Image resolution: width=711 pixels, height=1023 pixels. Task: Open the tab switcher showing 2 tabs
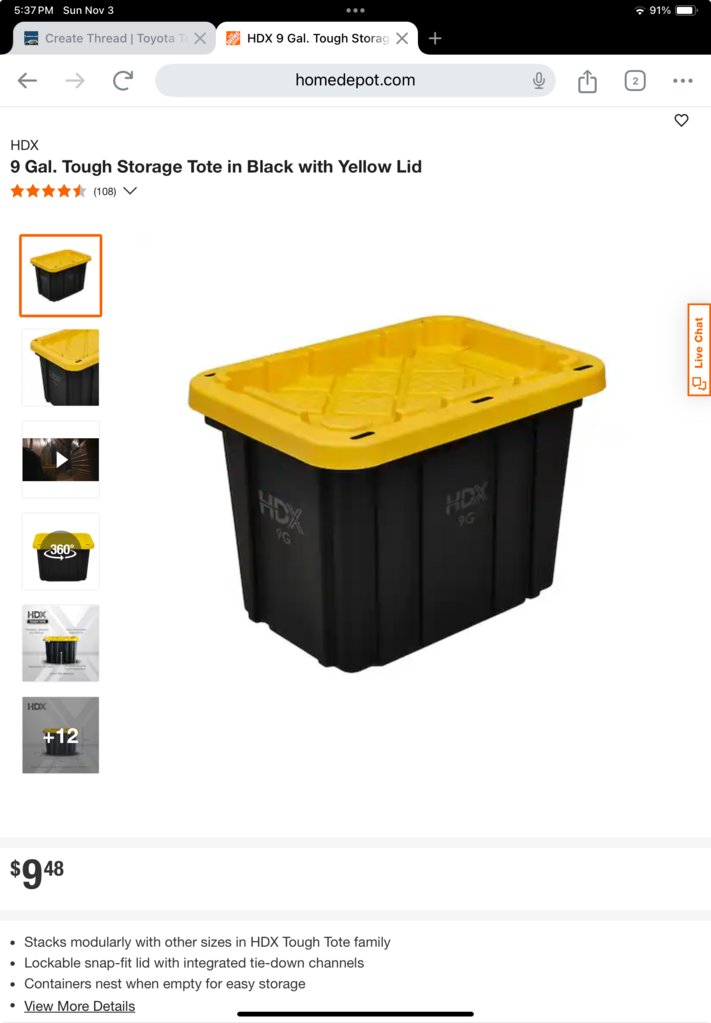(635, 81)
